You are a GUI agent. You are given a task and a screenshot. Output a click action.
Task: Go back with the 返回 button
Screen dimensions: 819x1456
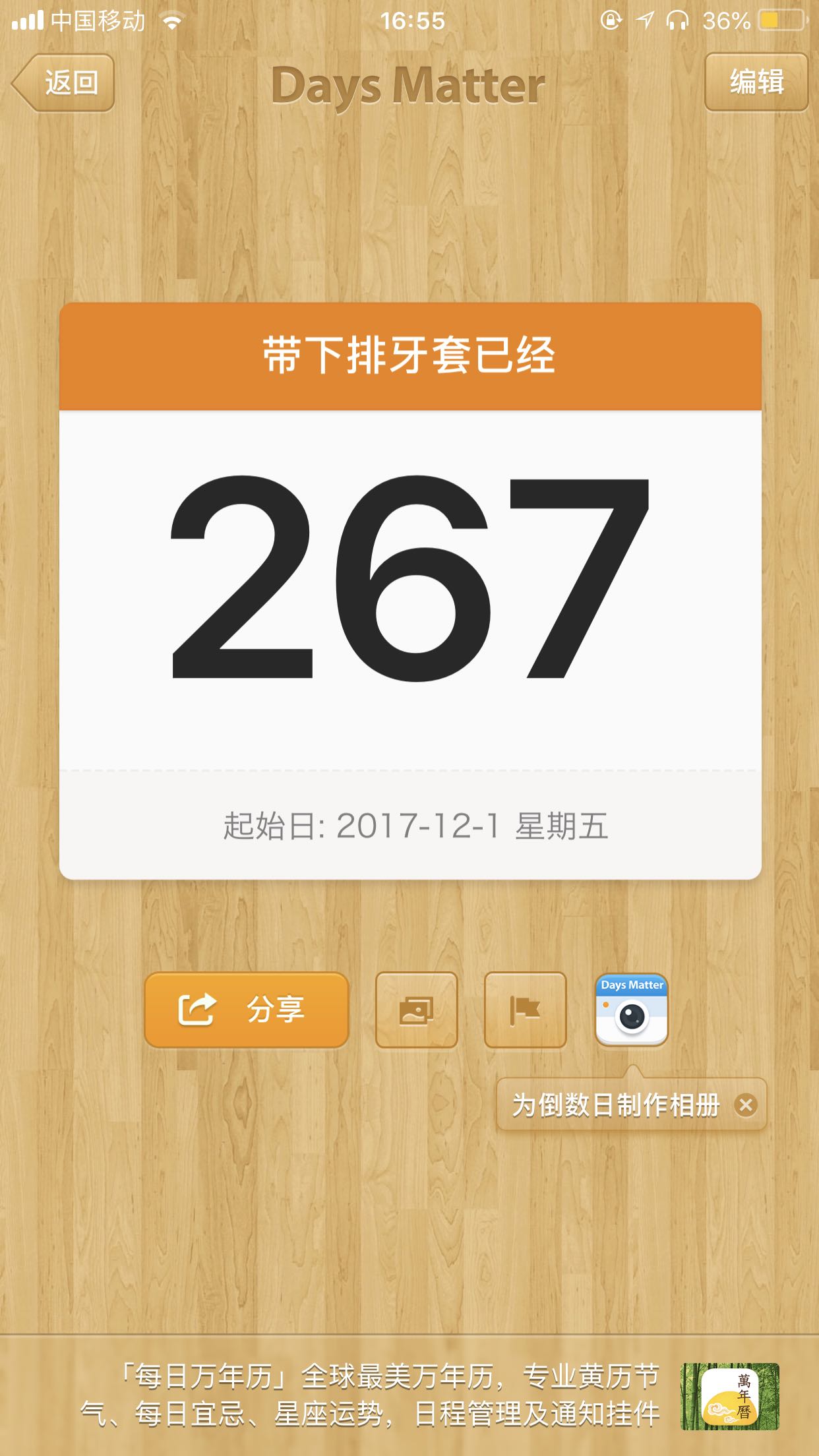(64, 83)
